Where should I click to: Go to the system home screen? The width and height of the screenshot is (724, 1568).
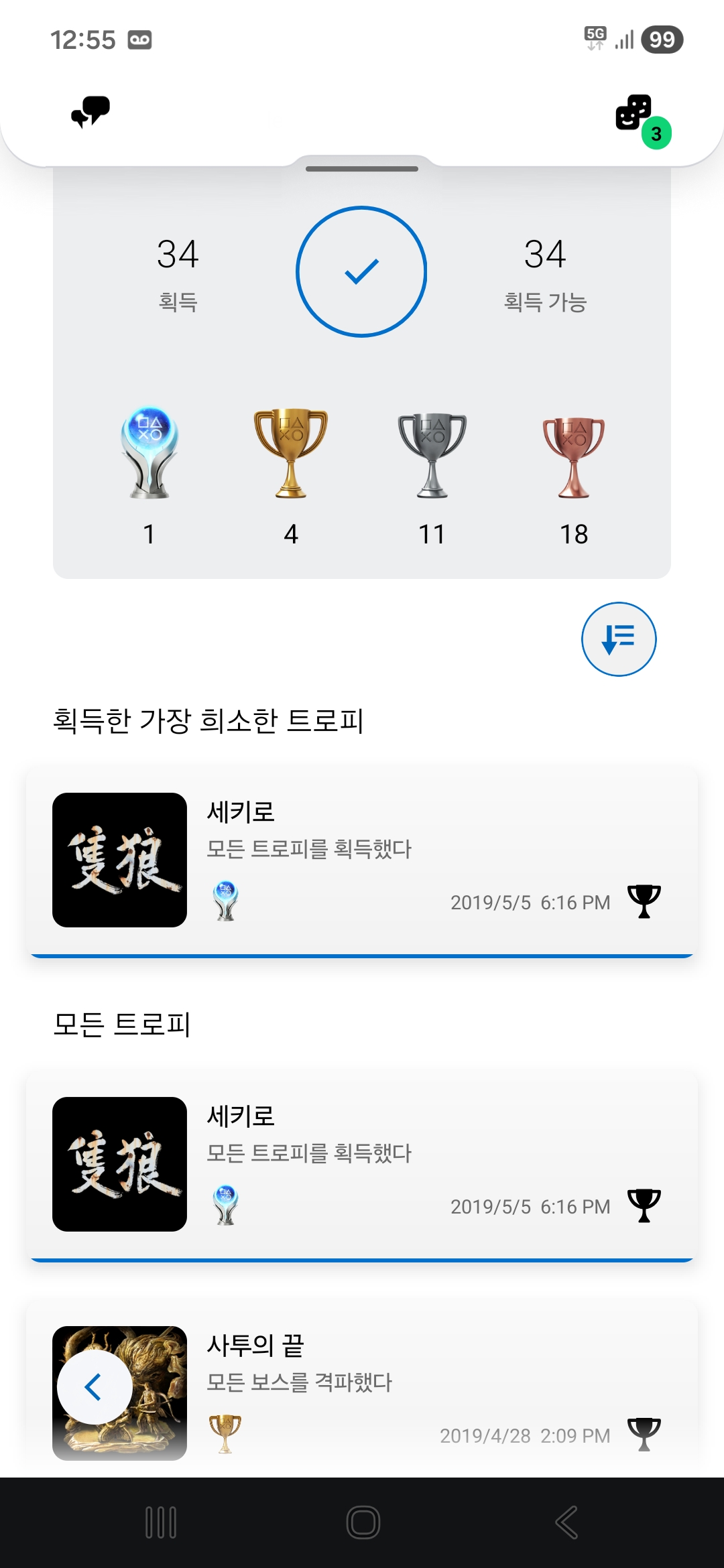pos(363,1522)
